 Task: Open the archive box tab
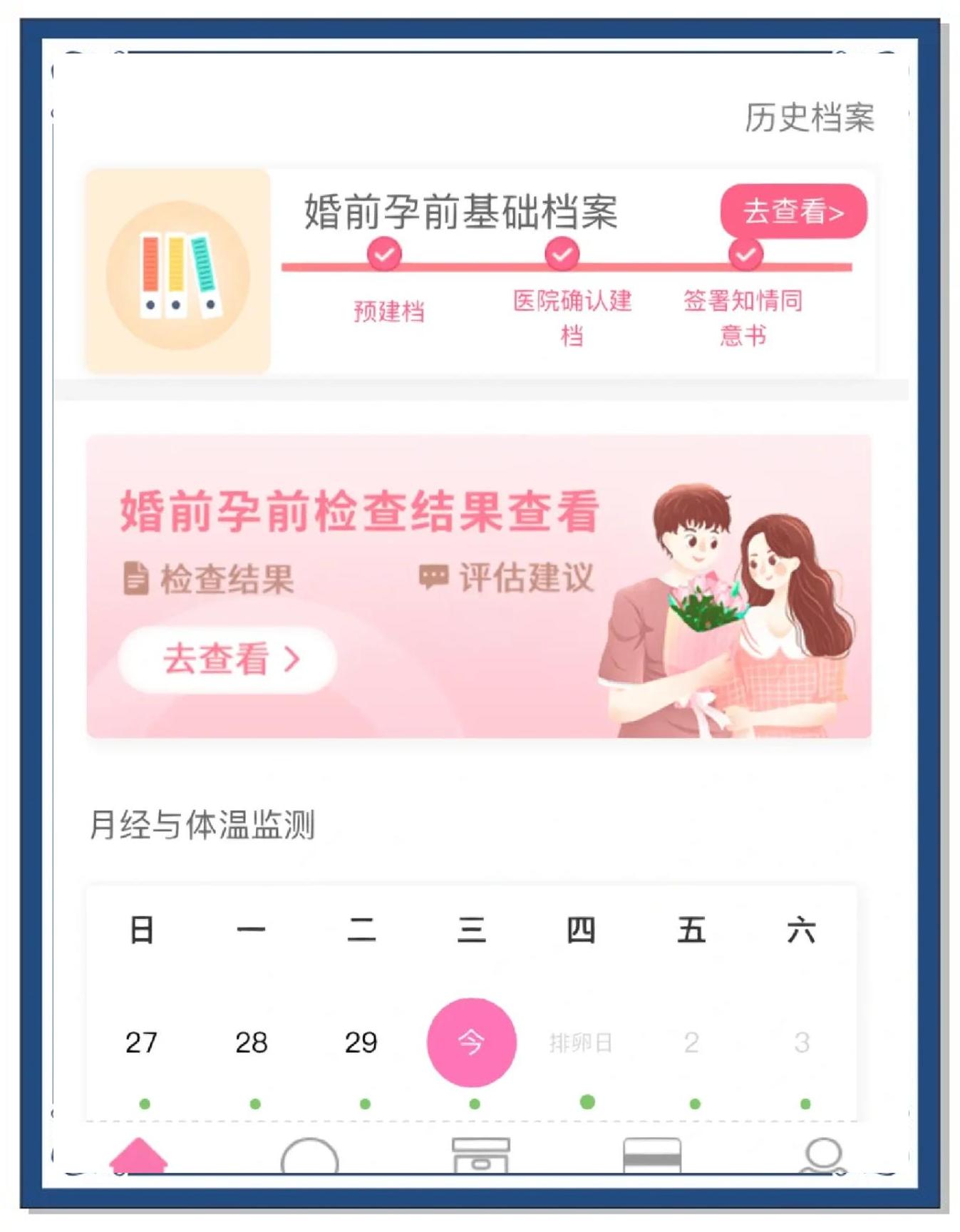coord(481,1155)
